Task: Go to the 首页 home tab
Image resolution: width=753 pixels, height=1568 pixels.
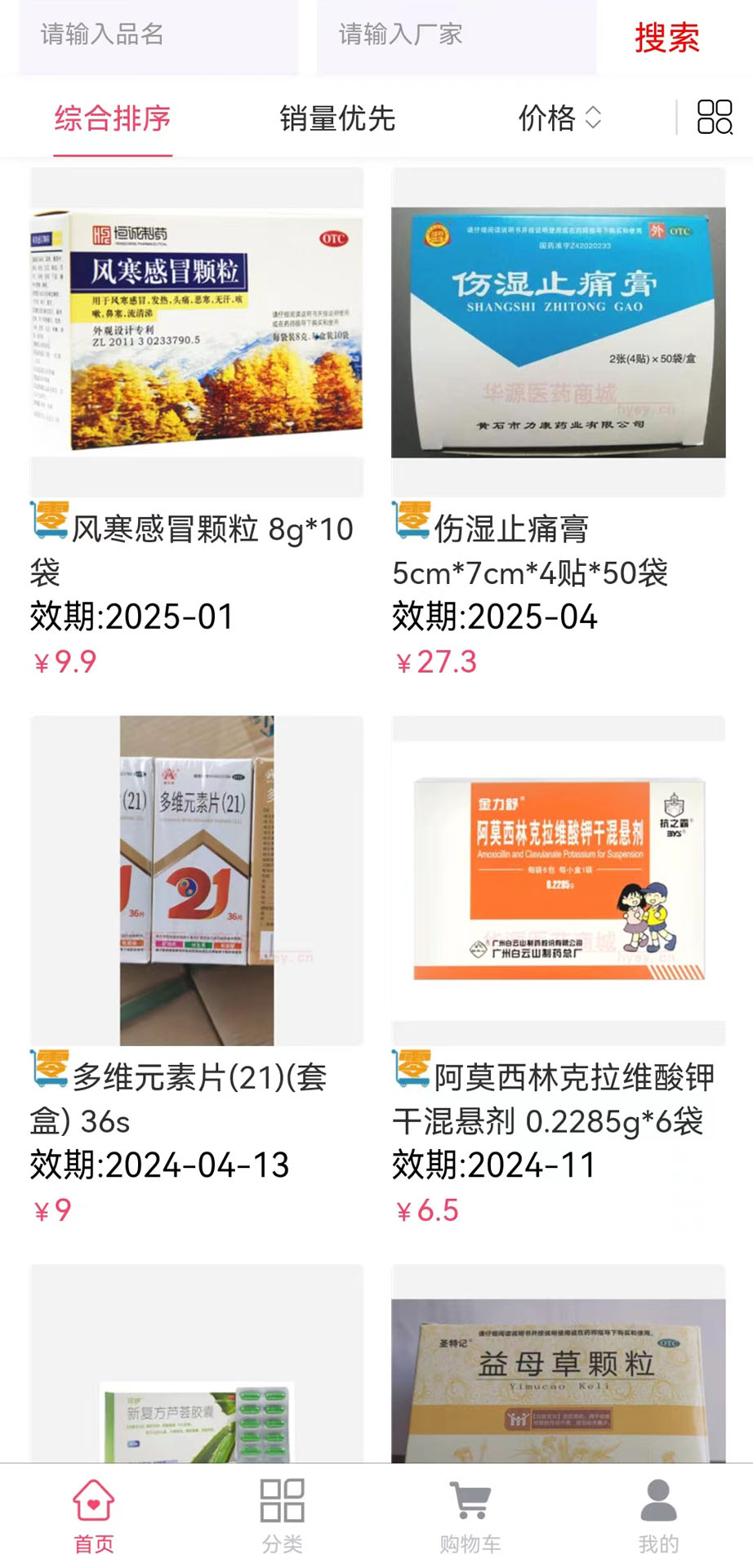Action: pos(94,1516)
